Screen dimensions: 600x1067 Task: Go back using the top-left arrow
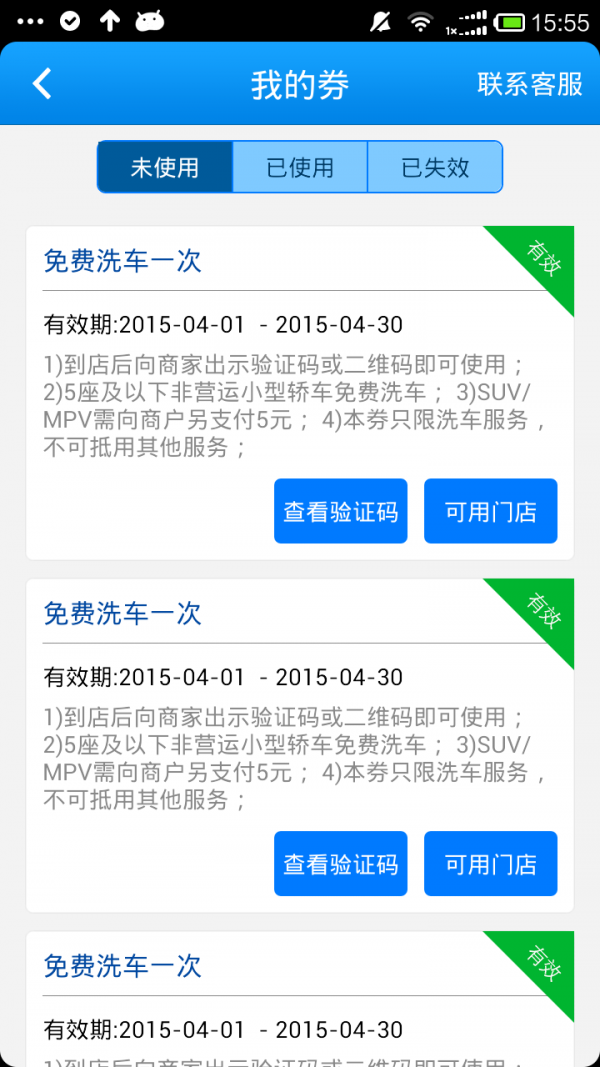[42, 85]
